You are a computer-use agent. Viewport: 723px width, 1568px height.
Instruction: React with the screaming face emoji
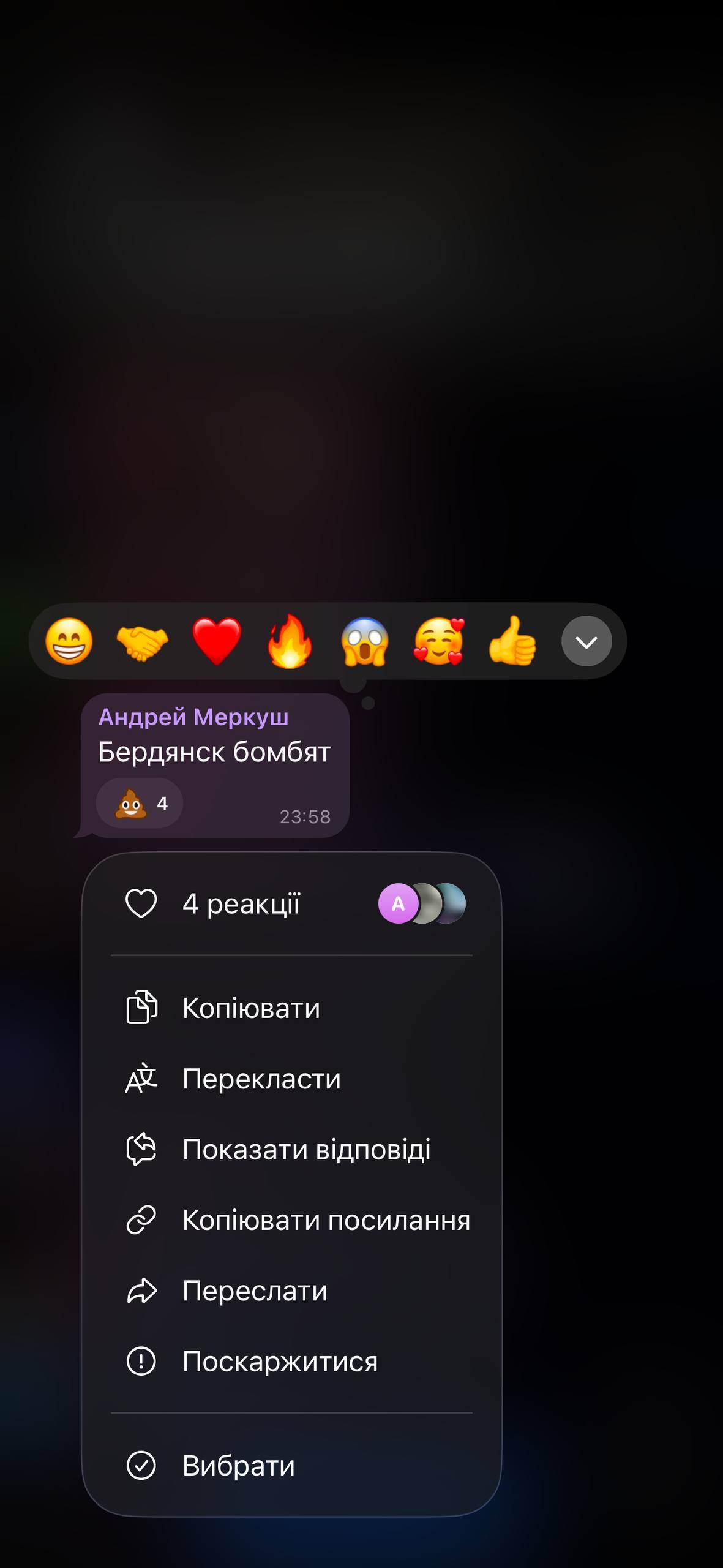click(x=364, y=641)
